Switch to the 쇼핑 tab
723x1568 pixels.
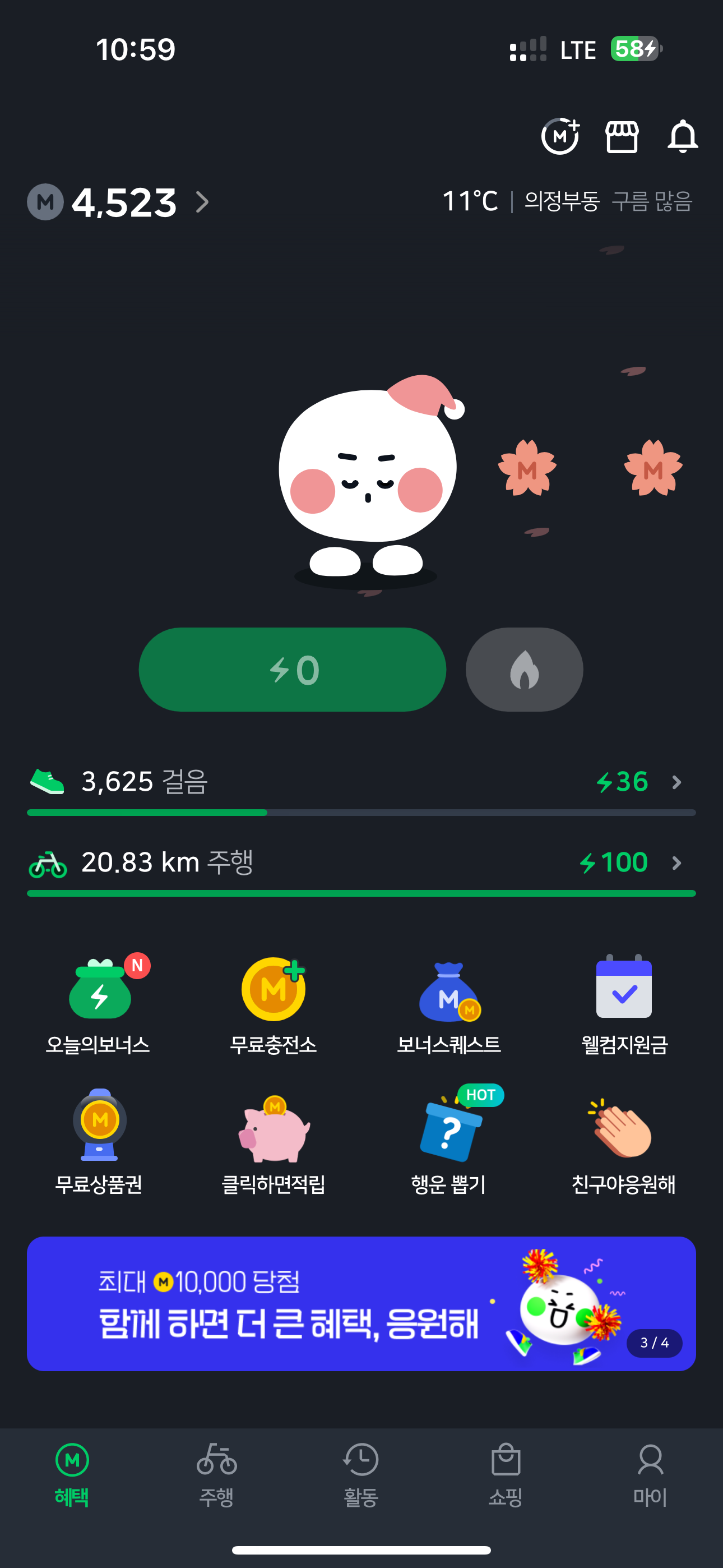pos(505,1474)
